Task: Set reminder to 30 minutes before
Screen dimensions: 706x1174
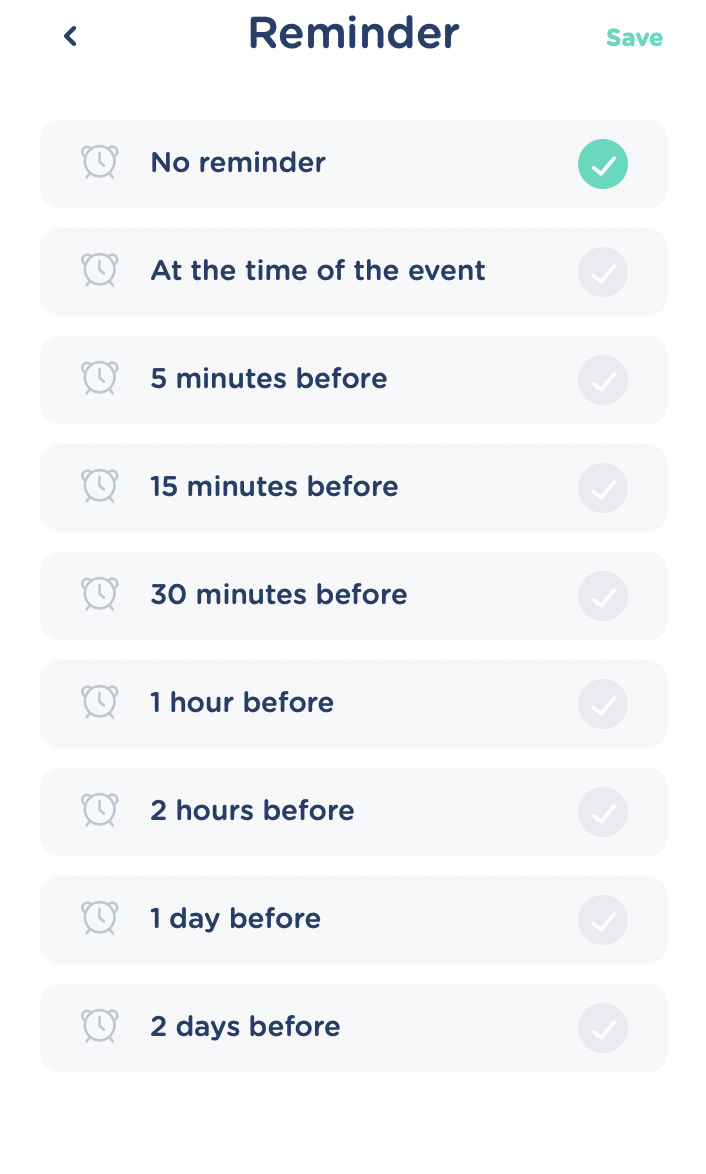Action: click(x=353, y=596)
